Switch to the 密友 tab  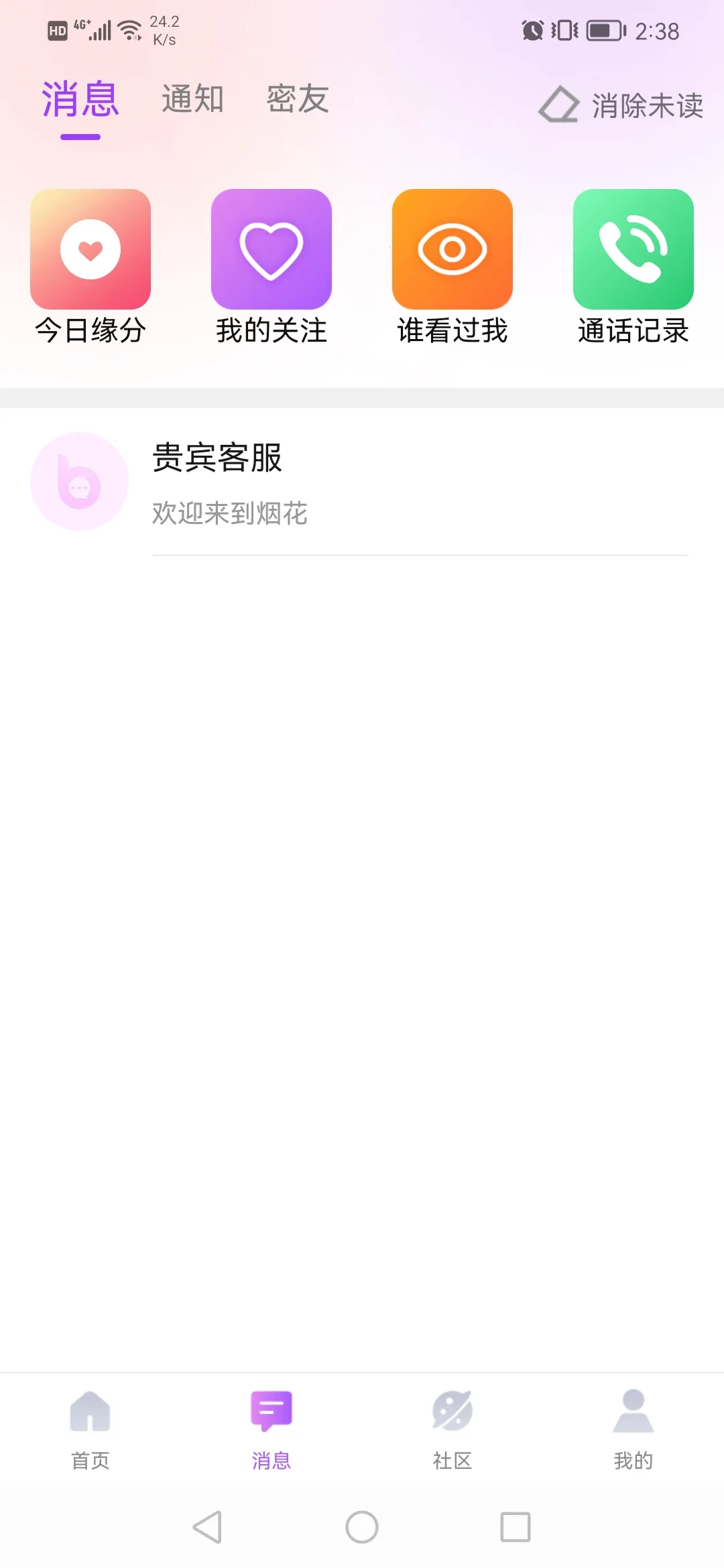pyautogui.click(x=297, y=99)
